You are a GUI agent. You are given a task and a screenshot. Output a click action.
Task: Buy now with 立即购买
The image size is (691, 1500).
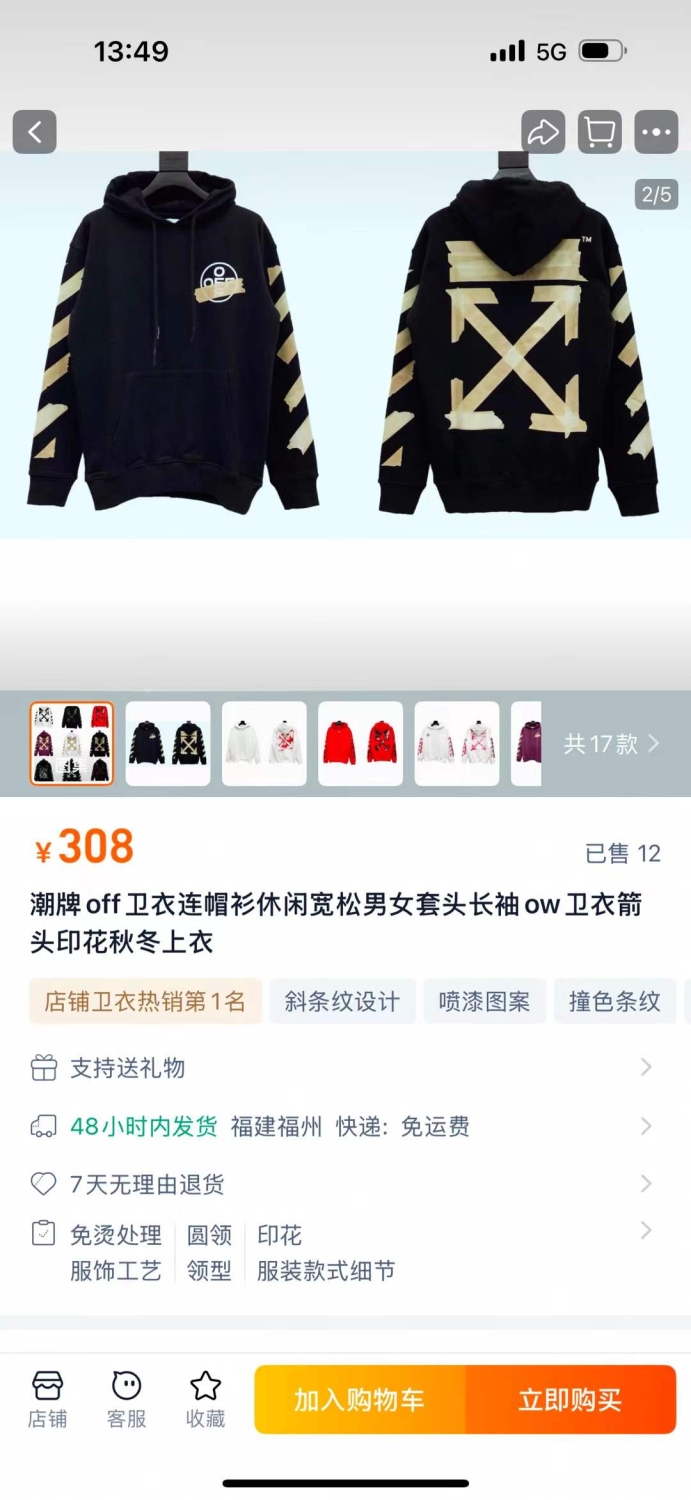pos(571,1400)
